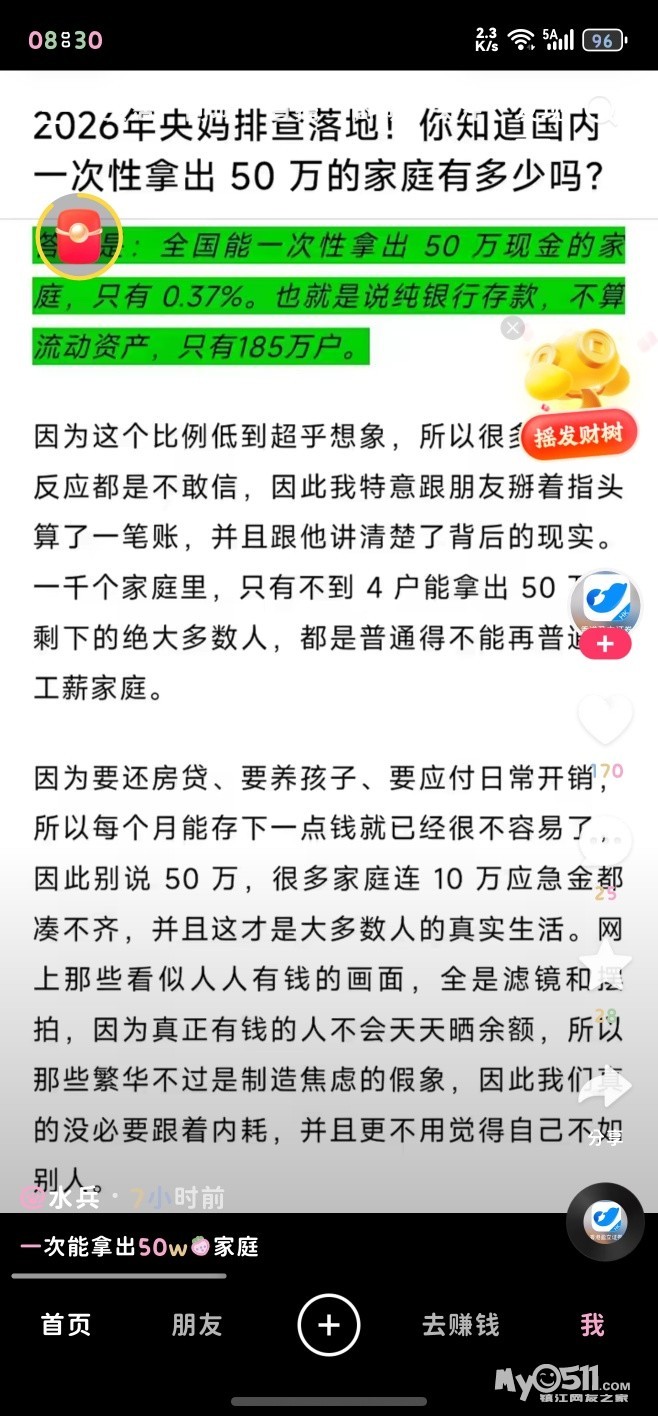Viewport: 658px width, 1416px height.
Task: Open the search magnifier icon
Action: (603, 113)
